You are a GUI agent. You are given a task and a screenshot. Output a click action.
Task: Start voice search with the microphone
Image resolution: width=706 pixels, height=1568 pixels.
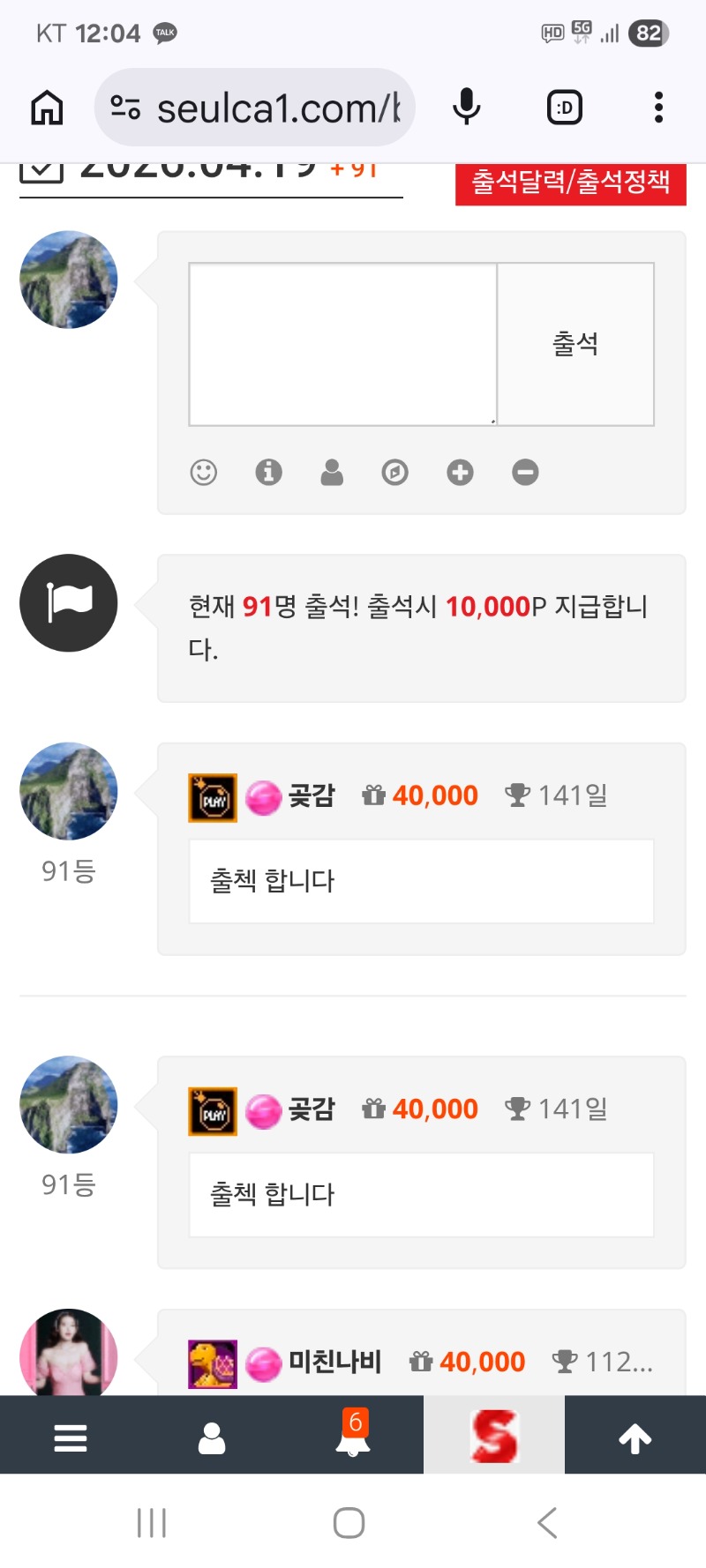466,108
